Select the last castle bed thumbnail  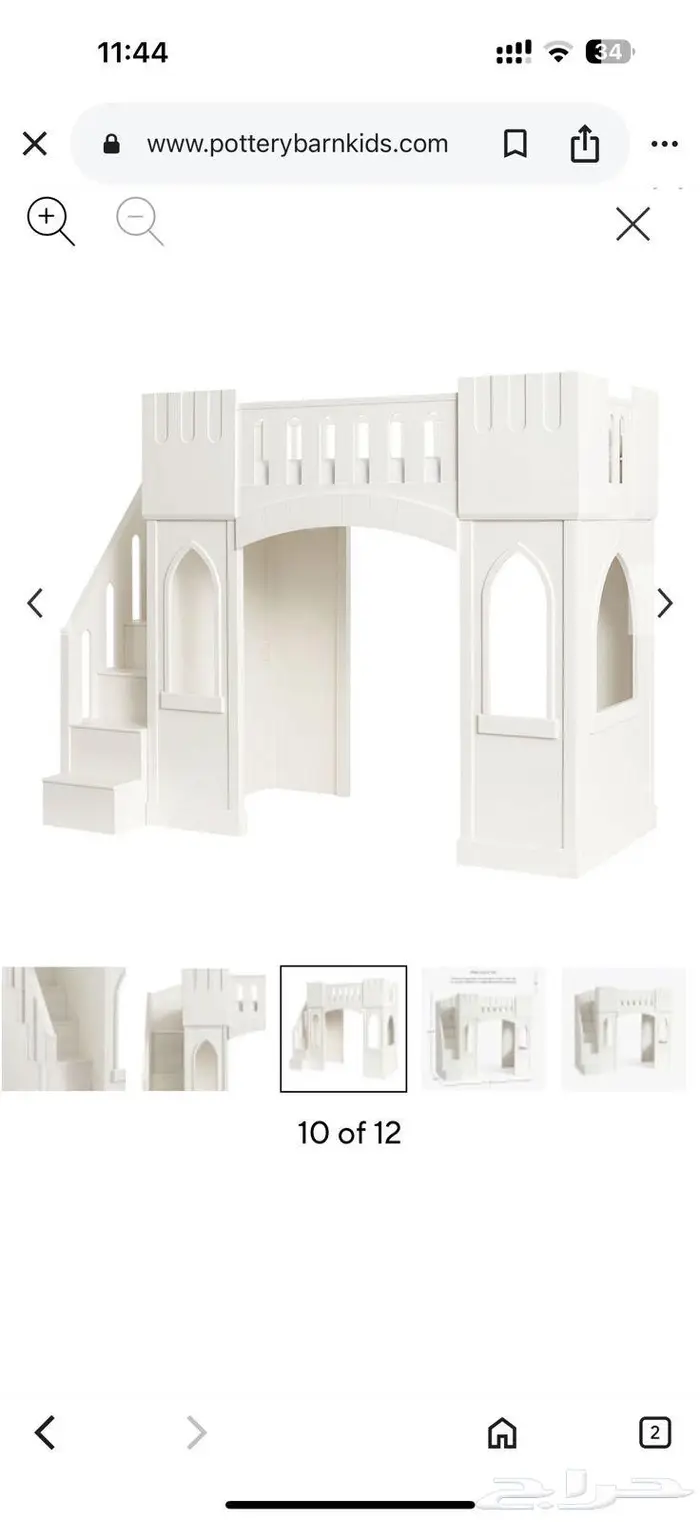[623, 1028]
